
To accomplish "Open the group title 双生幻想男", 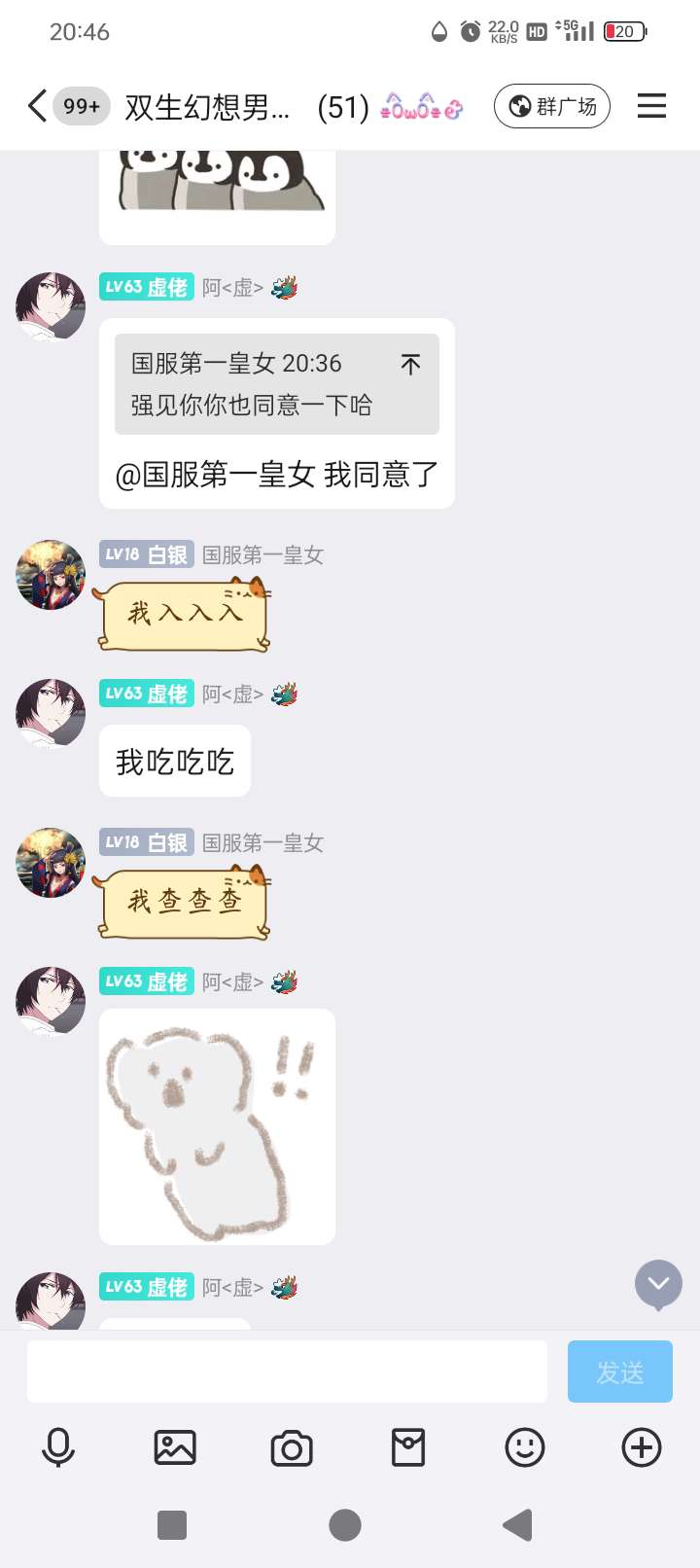I will 207,107.
